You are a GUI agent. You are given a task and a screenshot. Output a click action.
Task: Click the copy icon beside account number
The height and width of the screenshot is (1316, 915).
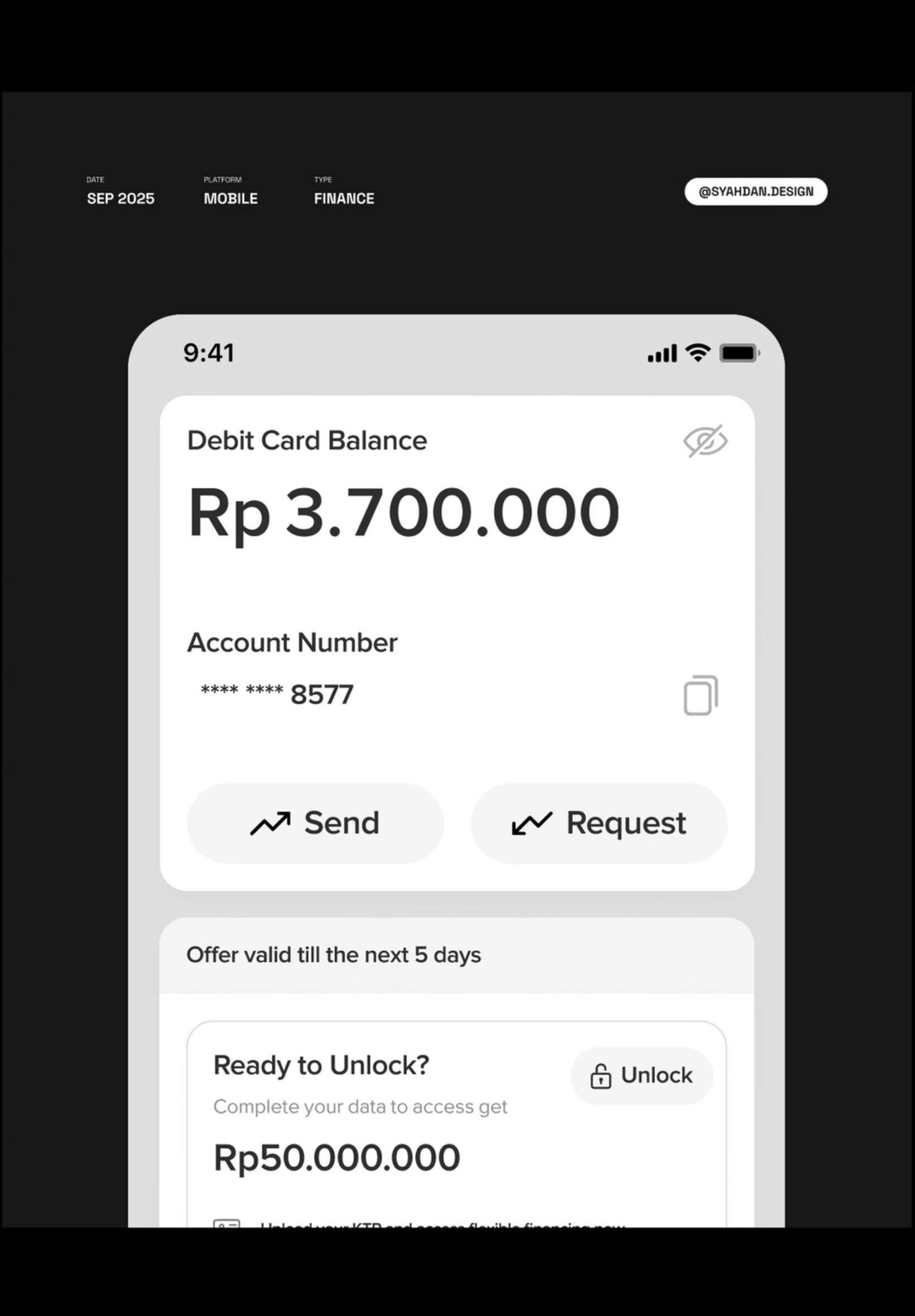coord(701,695)
